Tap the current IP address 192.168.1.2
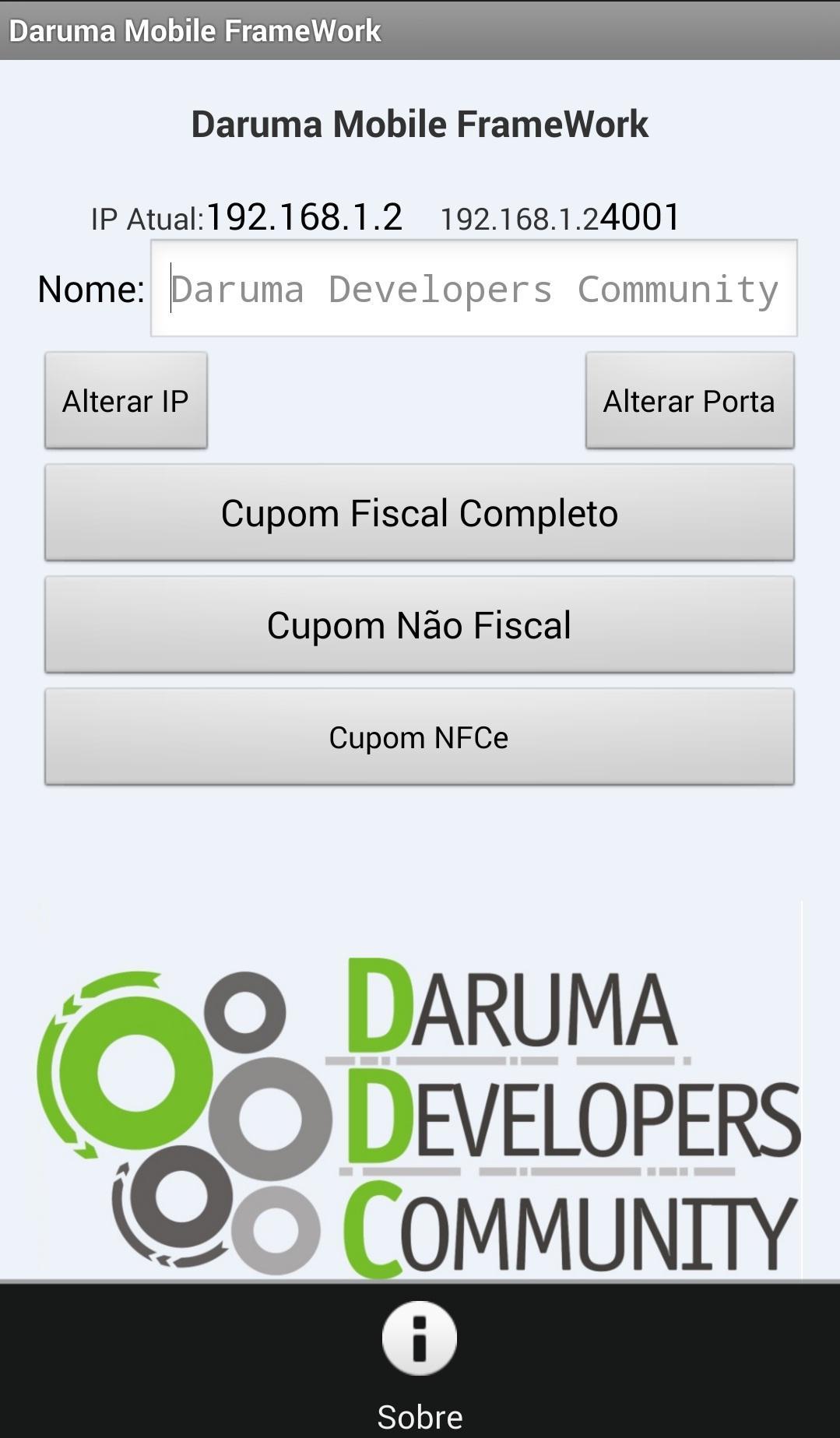This screenshot has height=1438, width=840. [x=304, y=216]
